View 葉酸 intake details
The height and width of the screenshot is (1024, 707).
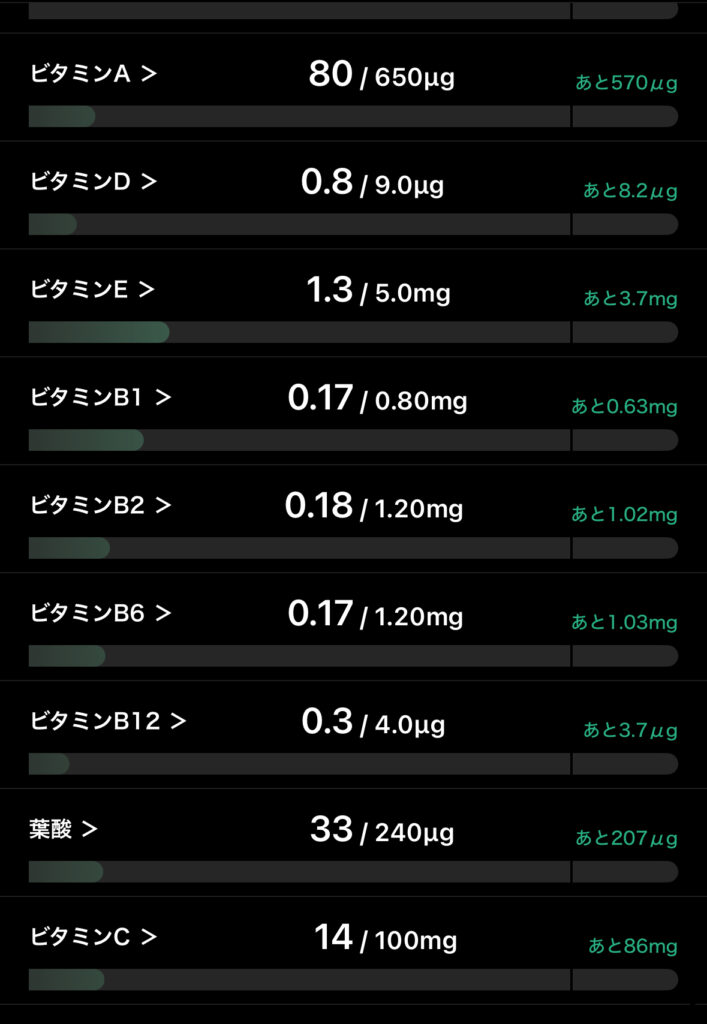point(63,829)
